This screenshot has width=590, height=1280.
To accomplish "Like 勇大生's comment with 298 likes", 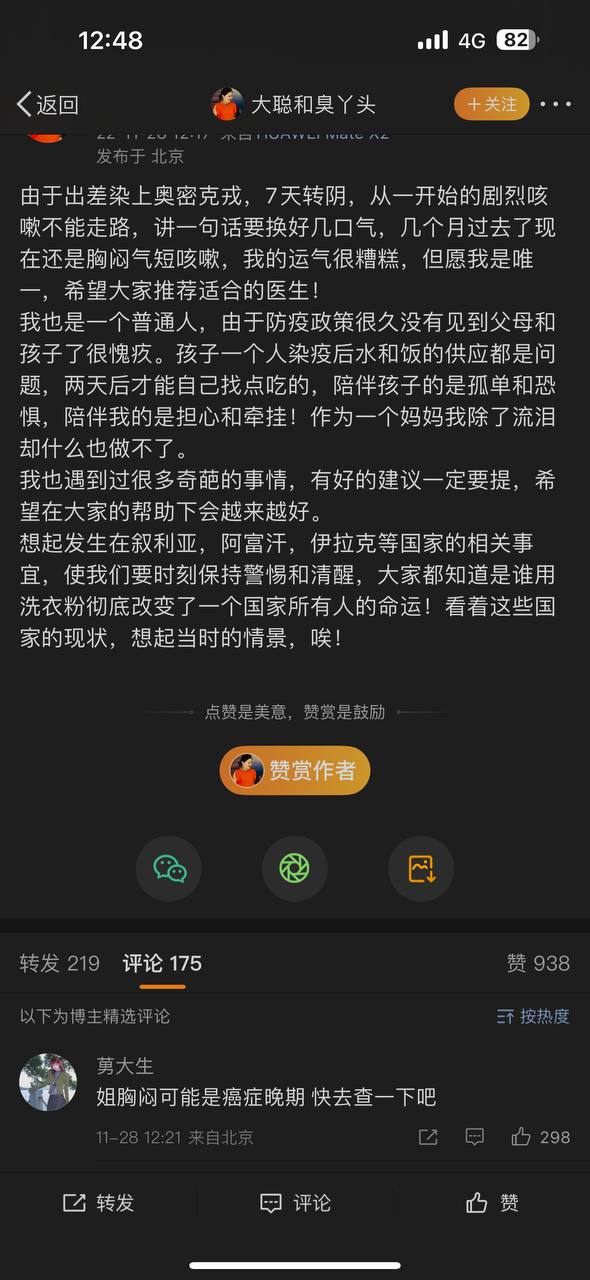I will click(540, 1137).
